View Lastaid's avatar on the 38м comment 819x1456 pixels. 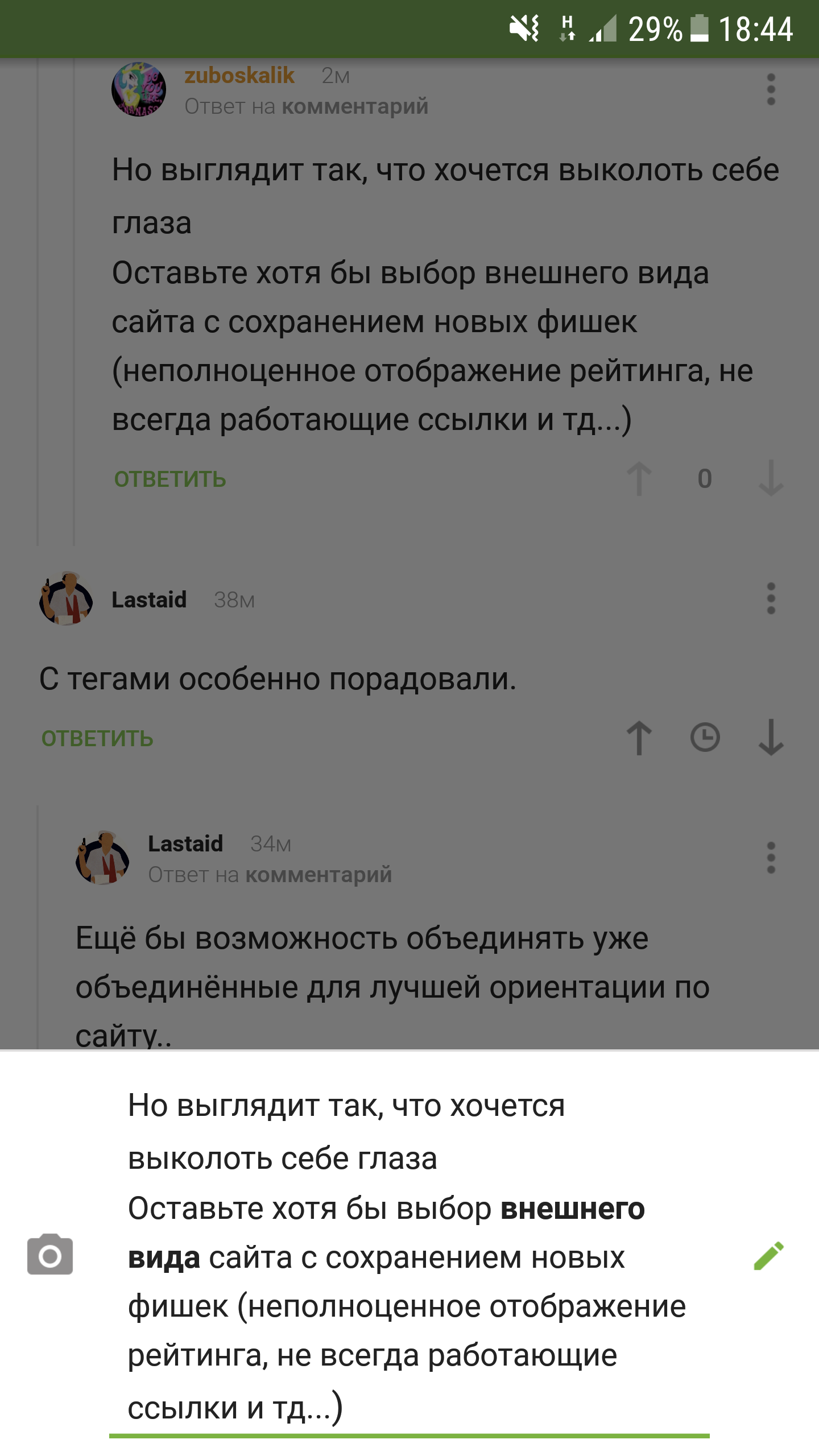(66, 598)
